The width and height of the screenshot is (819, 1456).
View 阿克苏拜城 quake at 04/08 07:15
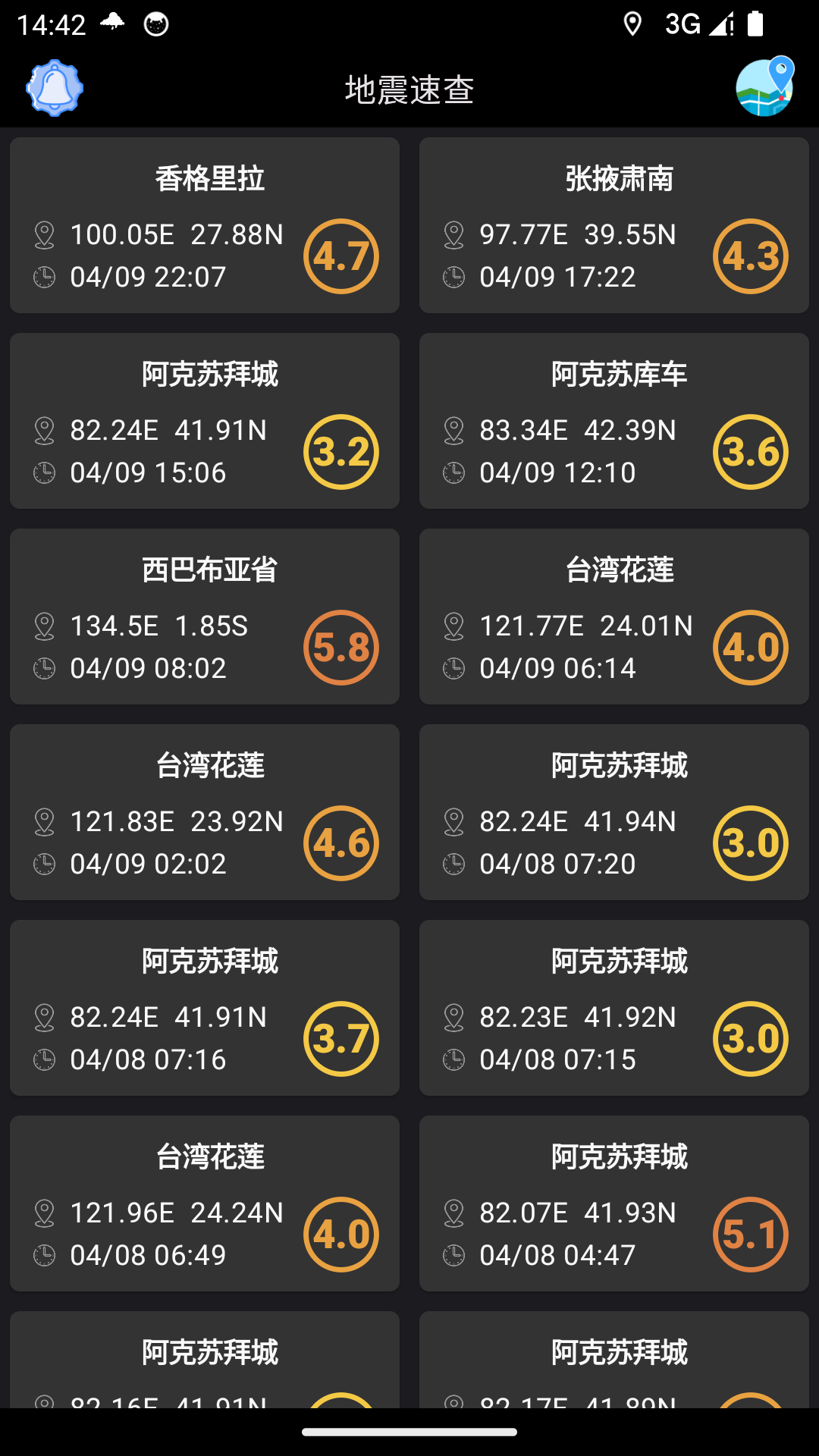(614, 1008)
